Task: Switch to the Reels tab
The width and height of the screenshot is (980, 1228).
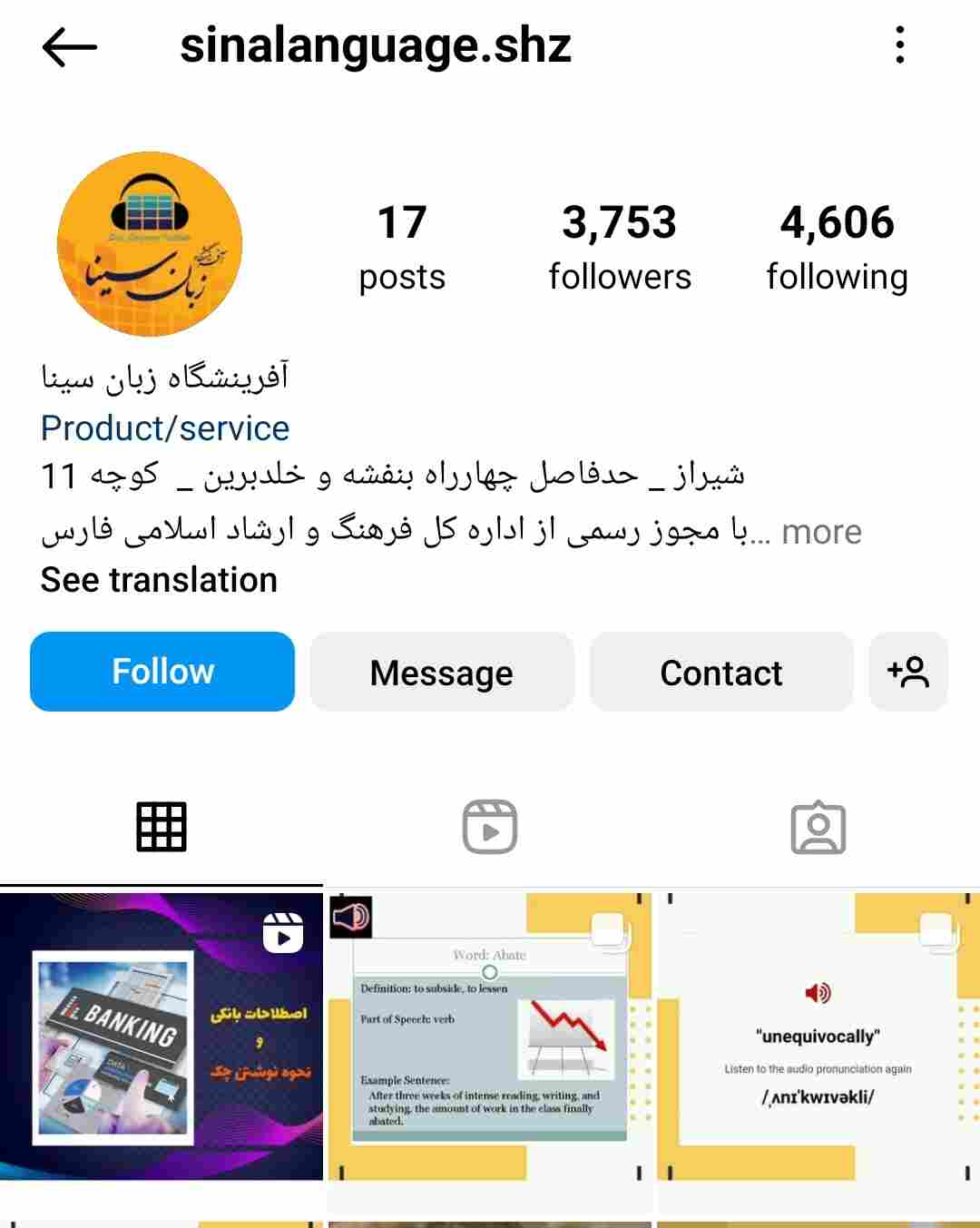Action: (x=490, y=827)
